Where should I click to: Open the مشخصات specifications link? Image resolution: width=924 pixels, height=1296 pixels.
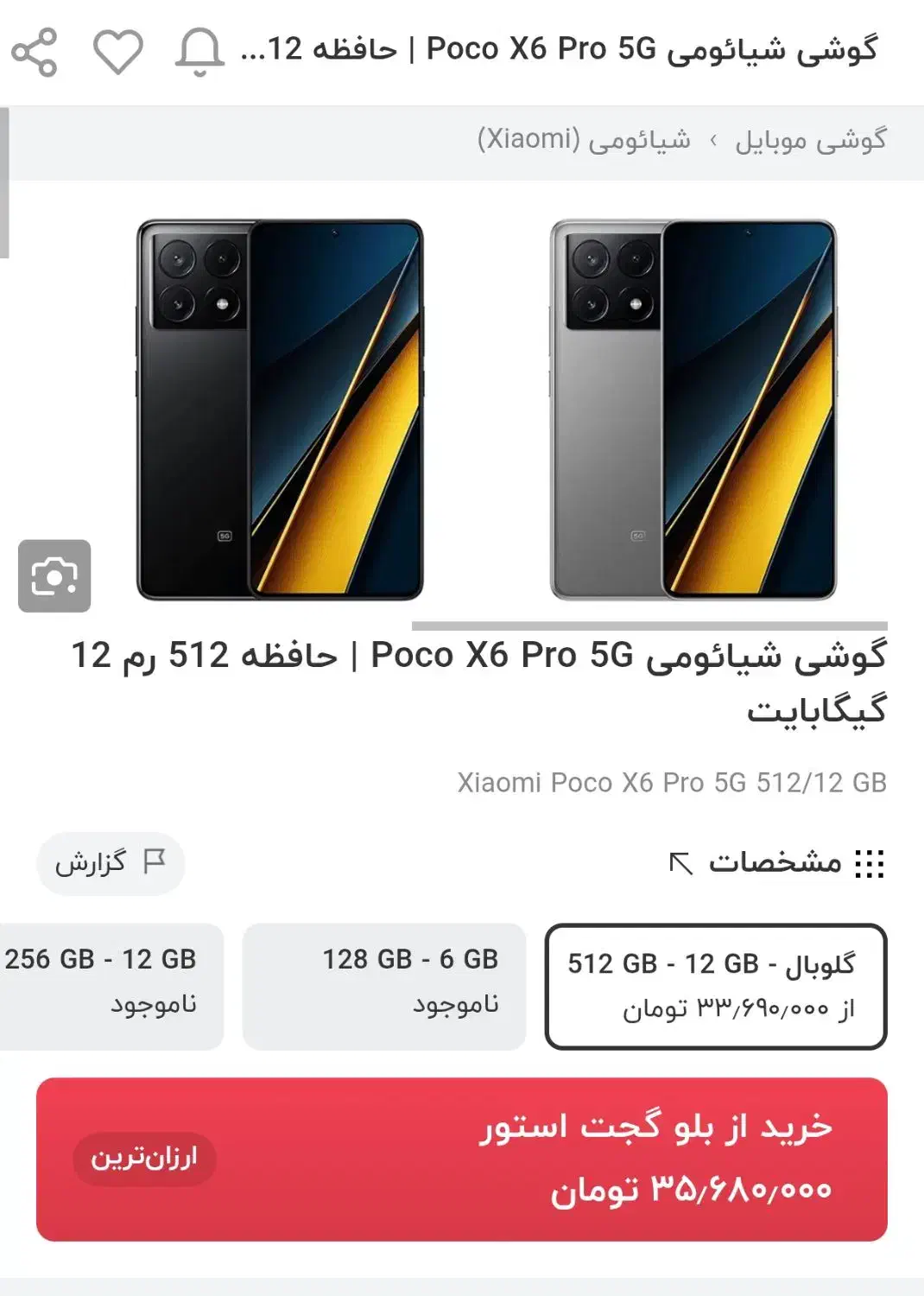tap(775, 862)
